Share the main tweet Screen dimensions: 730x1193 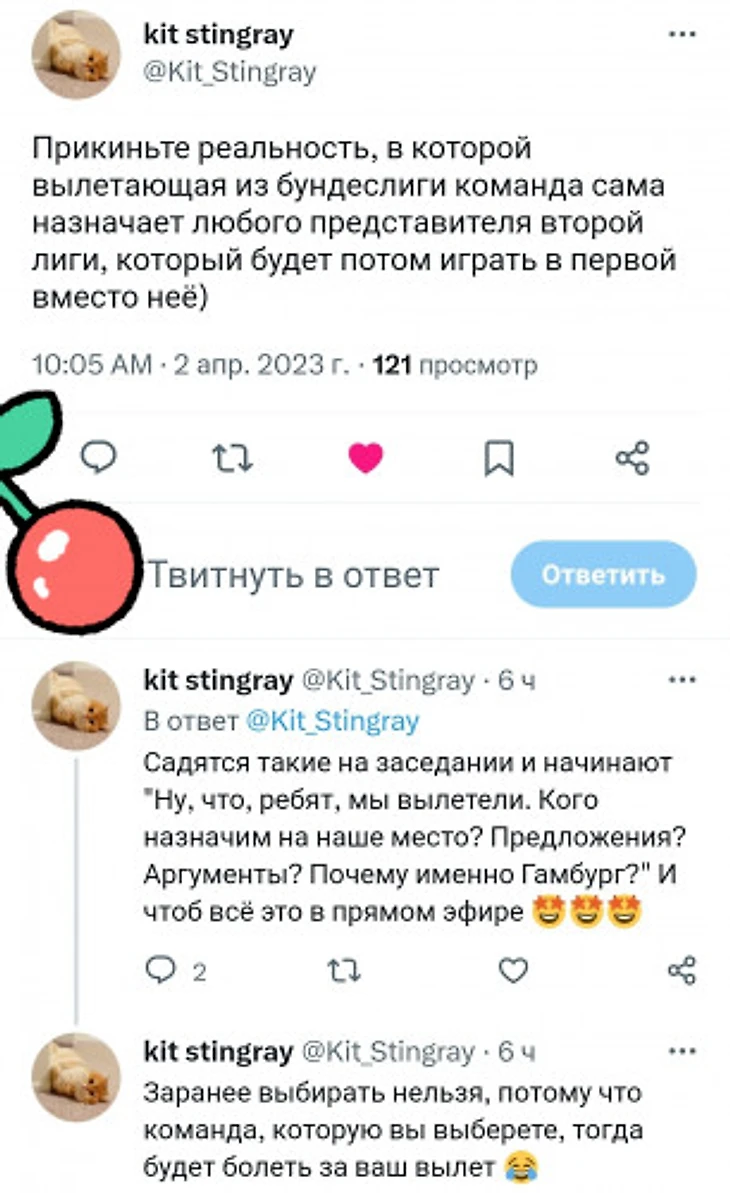632,458
